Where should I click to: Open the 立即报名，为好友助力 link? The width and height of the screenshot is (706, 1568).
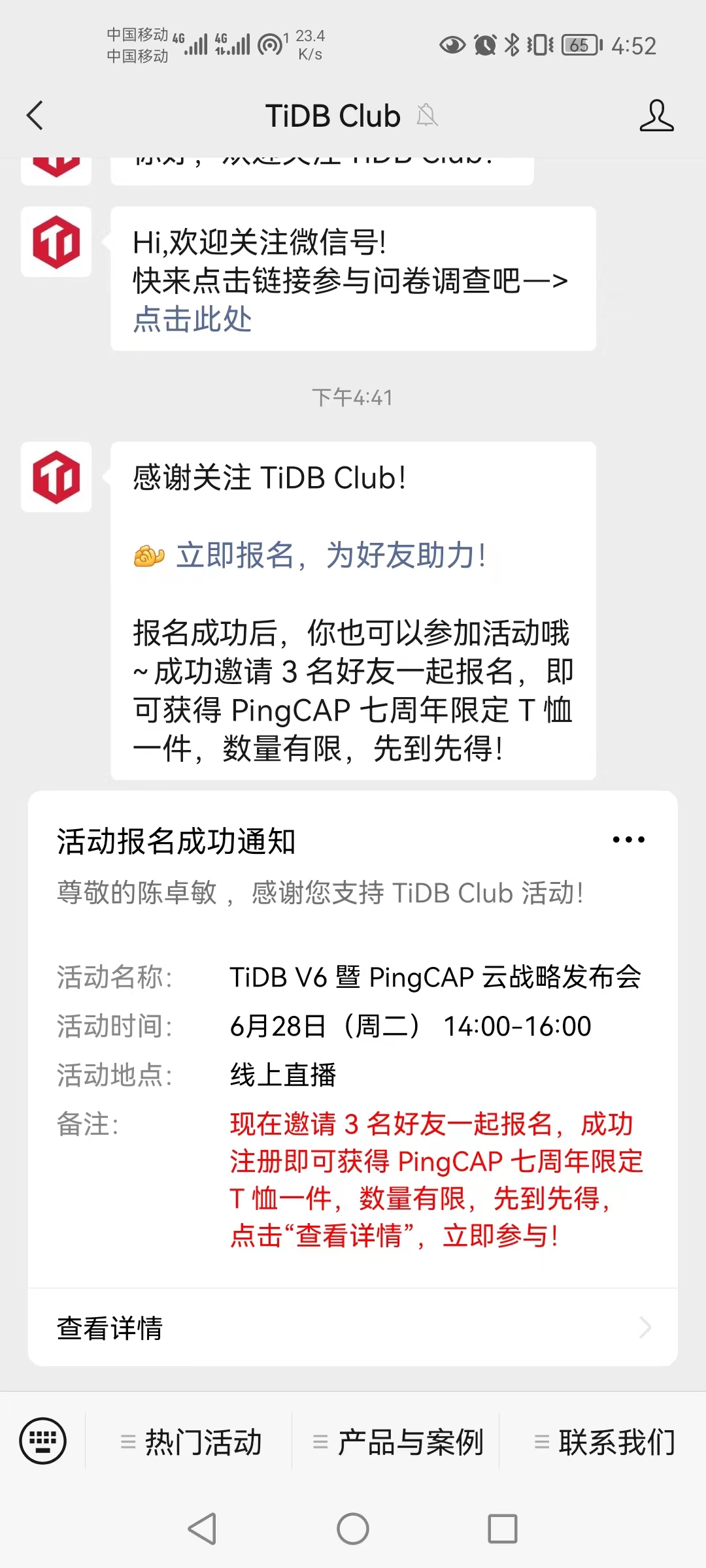point(331,556)
